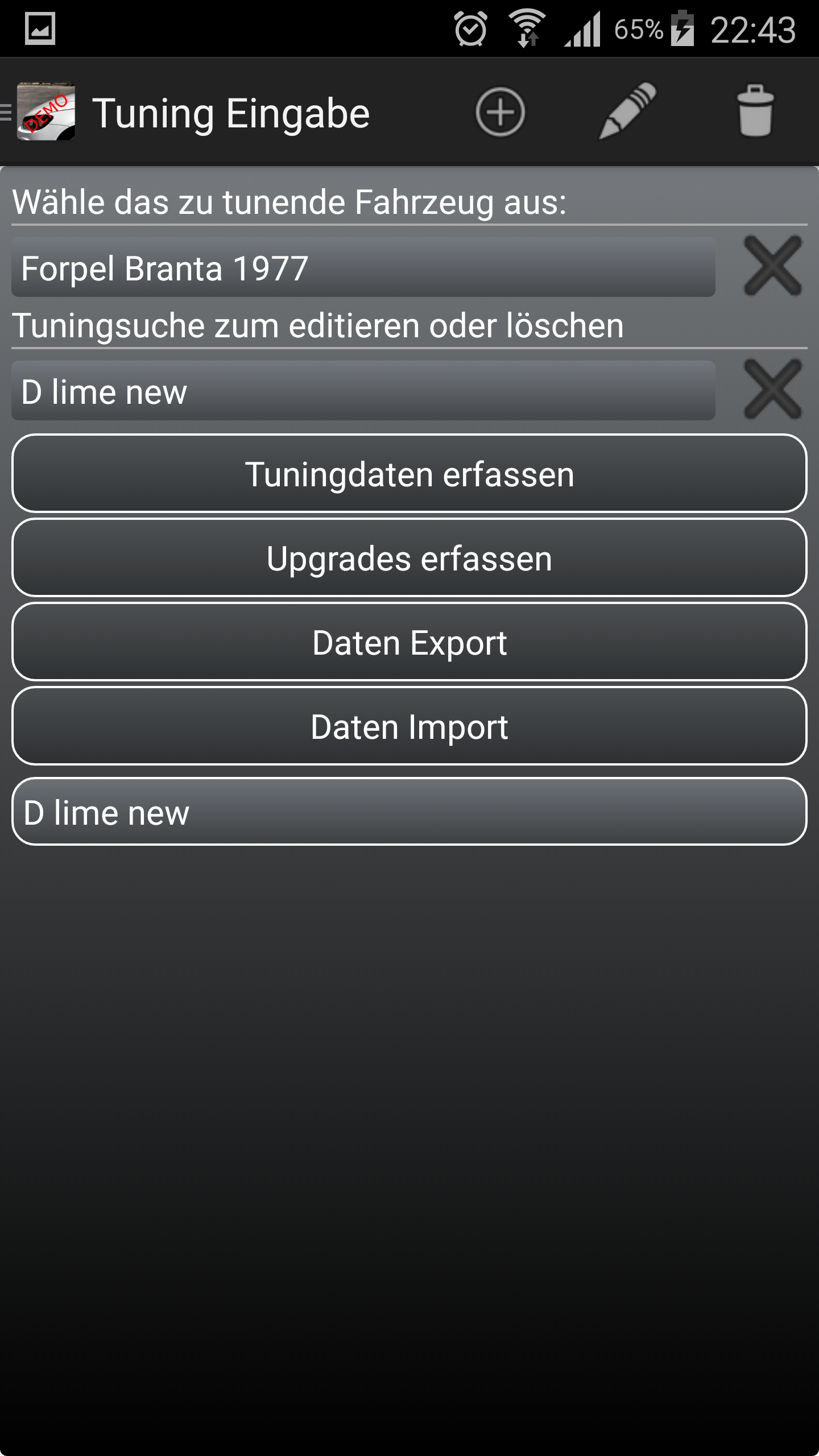The image size is (819, 1456).
Task: Start Daten Import
Action: point(409,726)
